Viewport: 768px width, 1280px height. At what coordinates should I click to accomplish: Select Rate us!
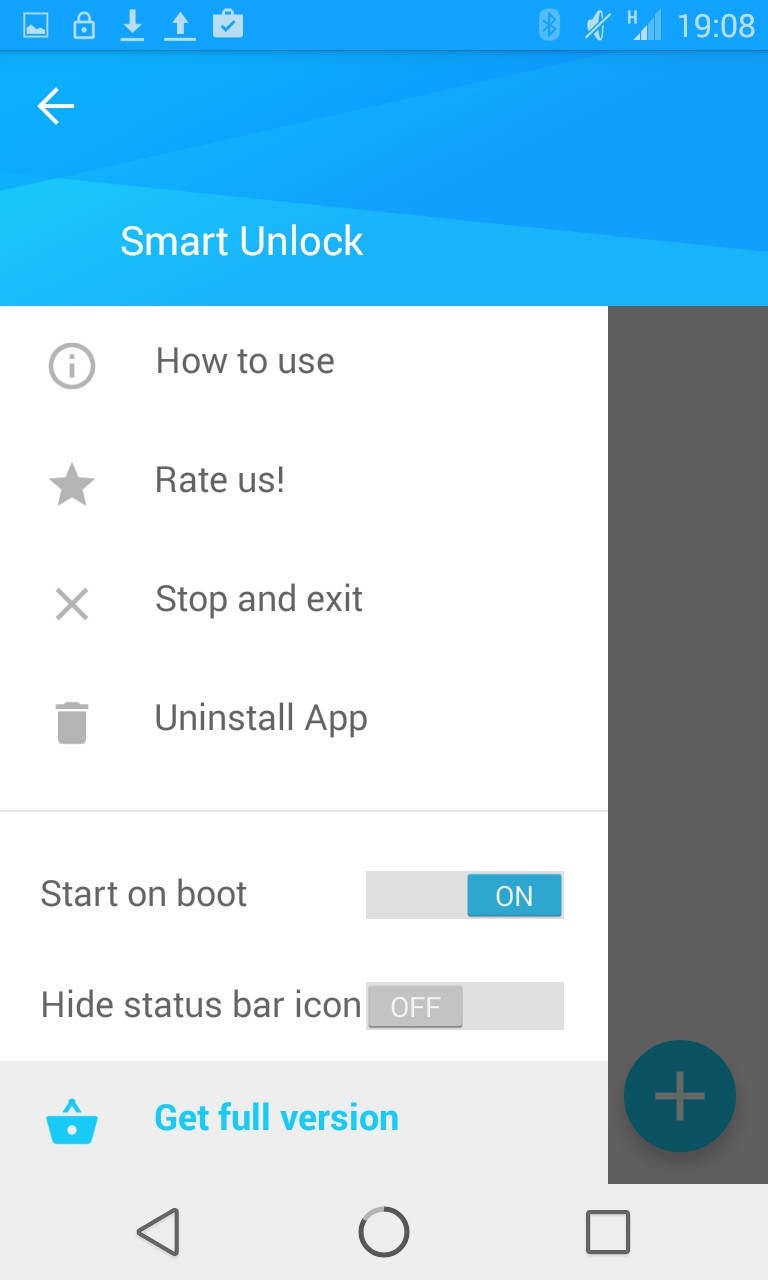(304, 481)
